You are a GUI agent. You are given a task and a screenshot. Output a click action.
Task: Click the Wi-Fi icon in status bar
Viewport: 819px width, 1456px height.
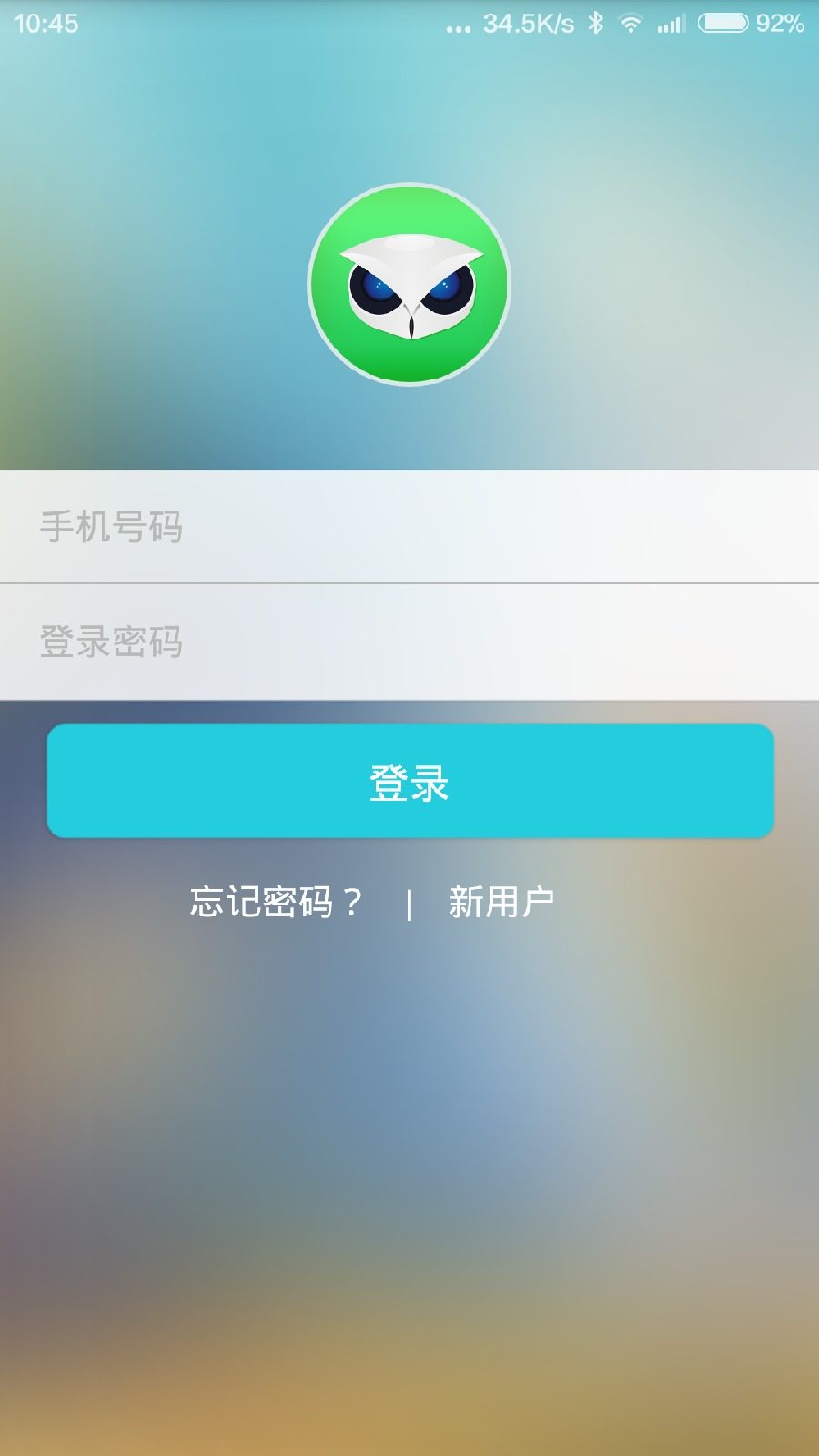click(x=632, y=25)
